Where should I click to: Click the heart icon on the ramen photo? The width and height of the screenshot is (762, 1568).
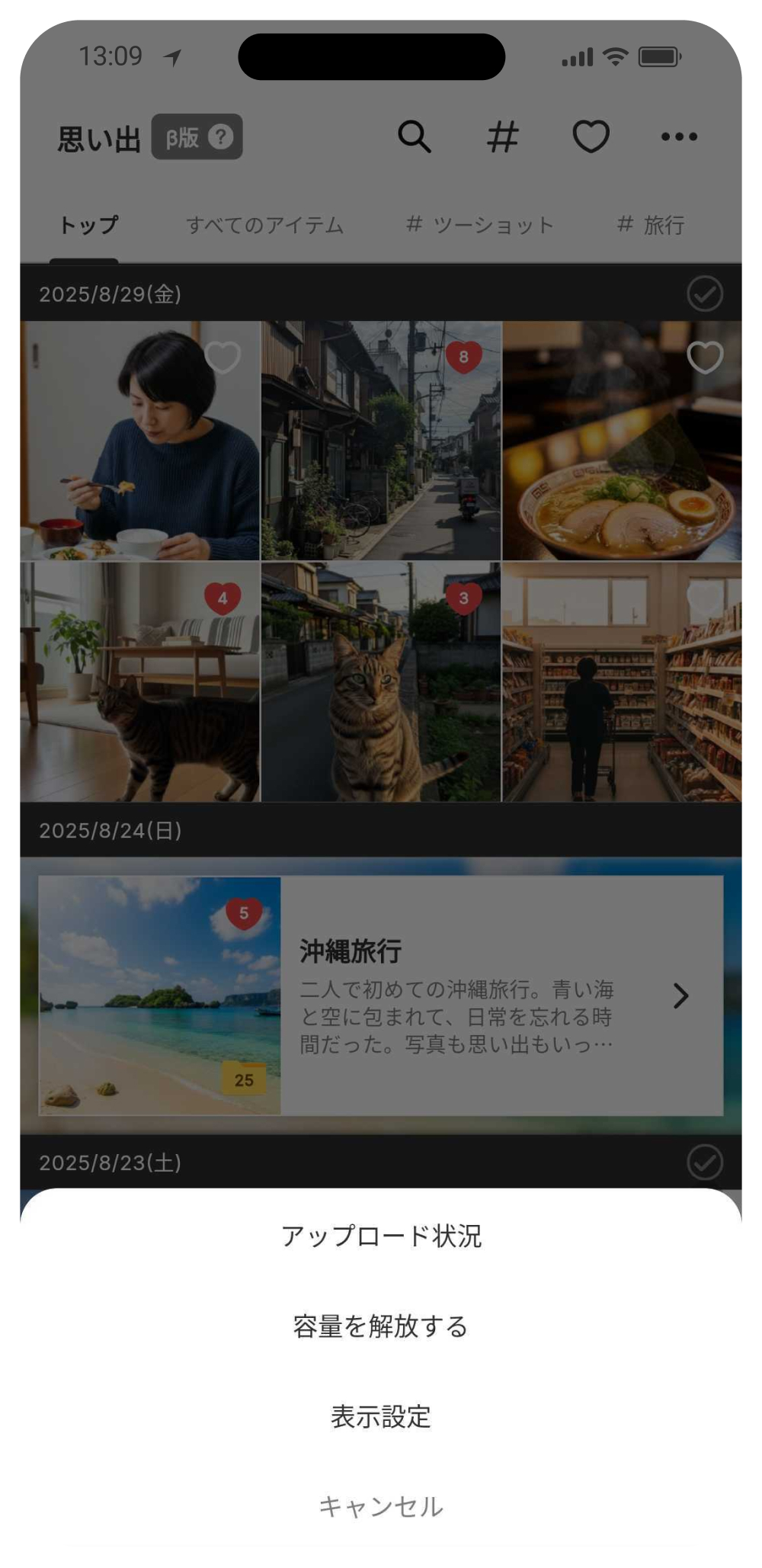coord(704,357)
